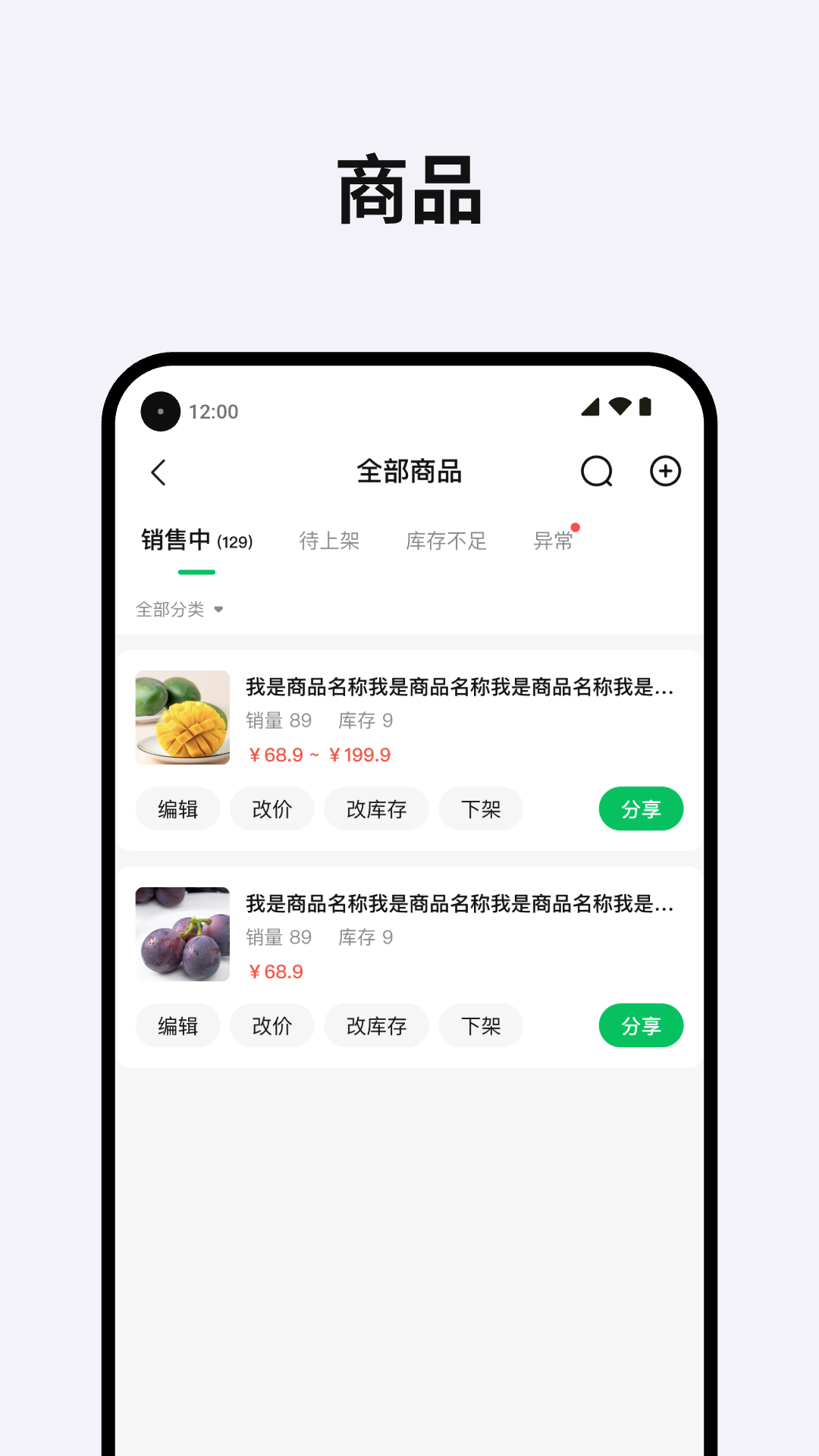The width and height of the screenshot is (819, 1456).
Task: Expand the category filter chevron
Action: click(219, 610)
